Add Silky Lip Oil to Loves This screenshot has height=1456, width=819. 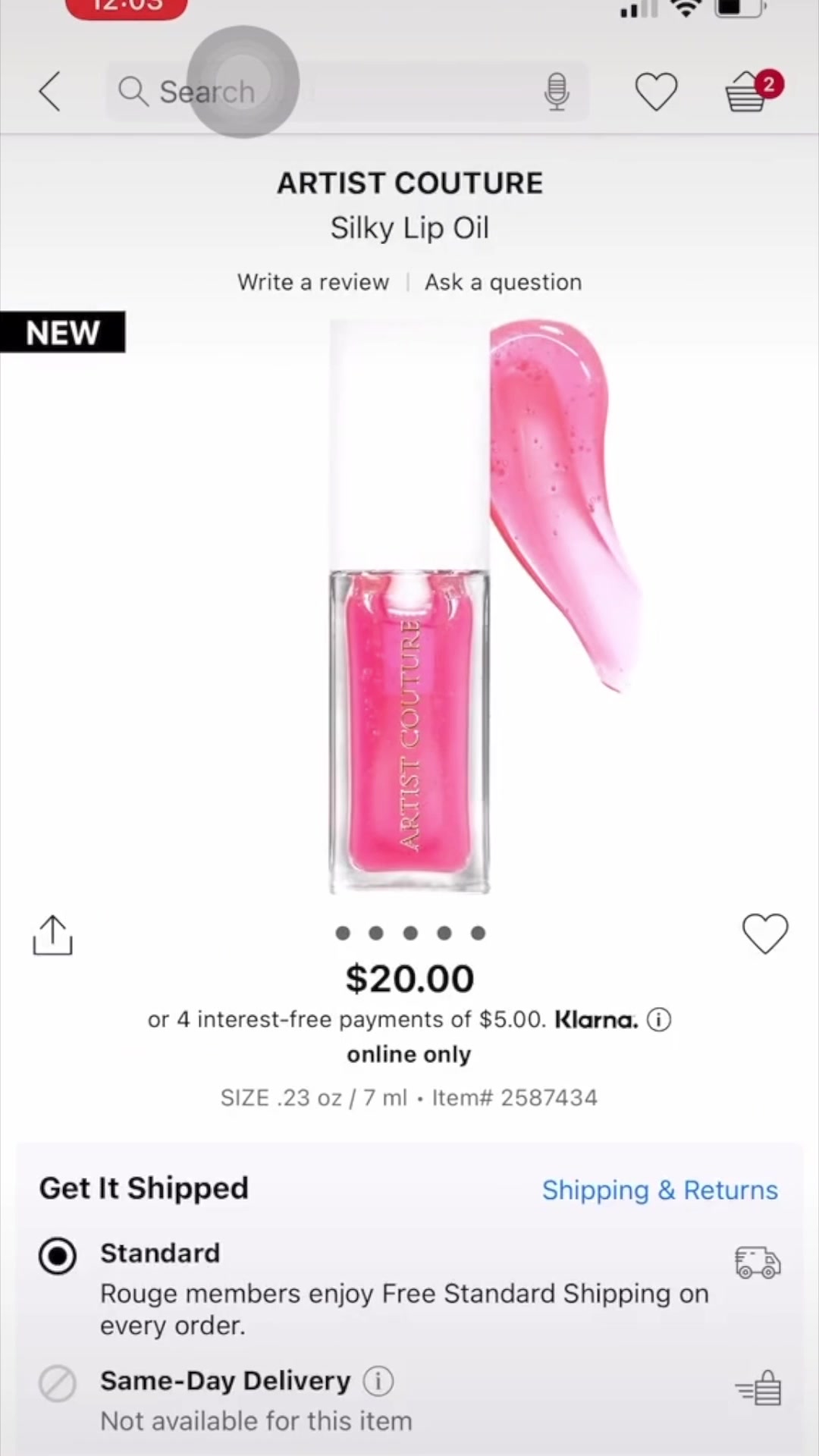pos(765,933)
